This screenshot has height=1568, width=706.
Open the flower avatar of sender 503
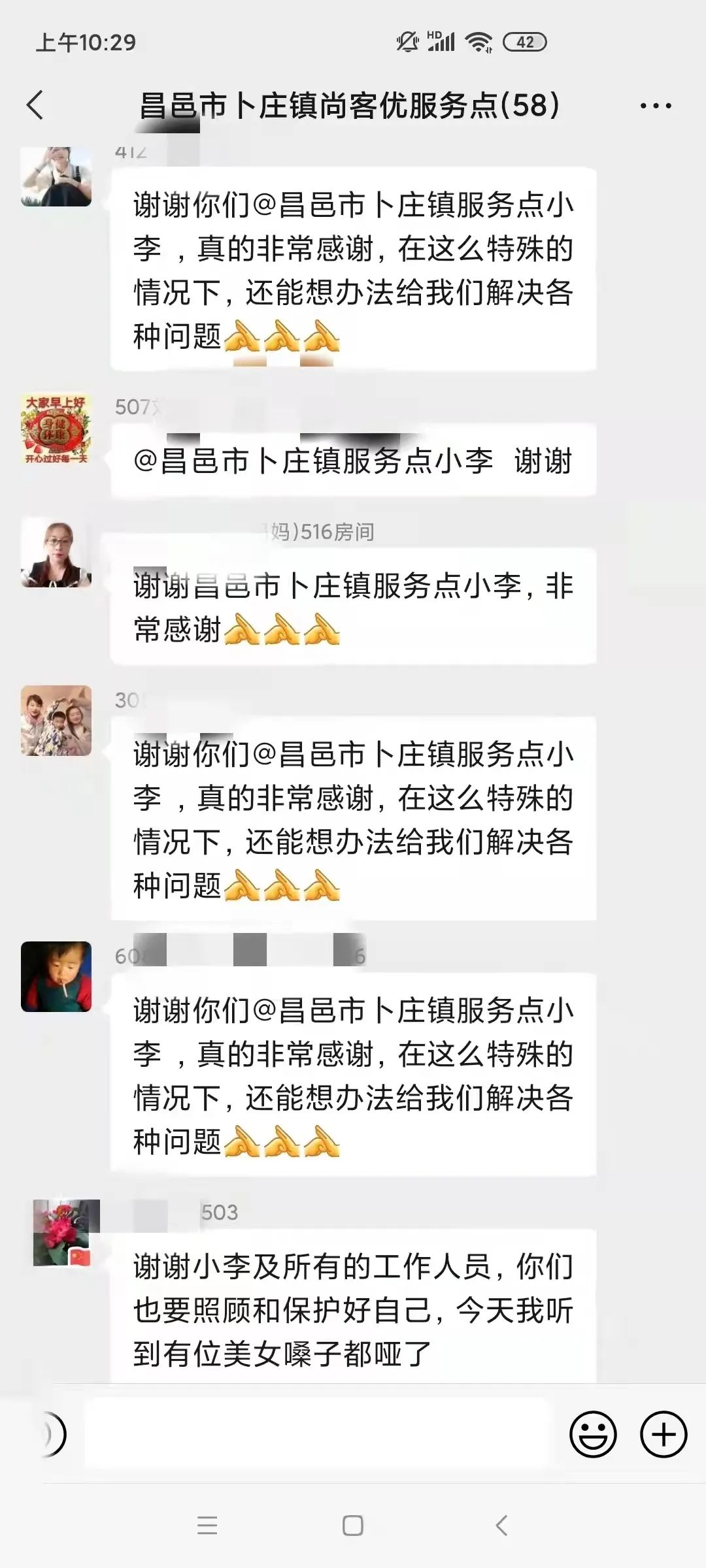click(67, 1233)
